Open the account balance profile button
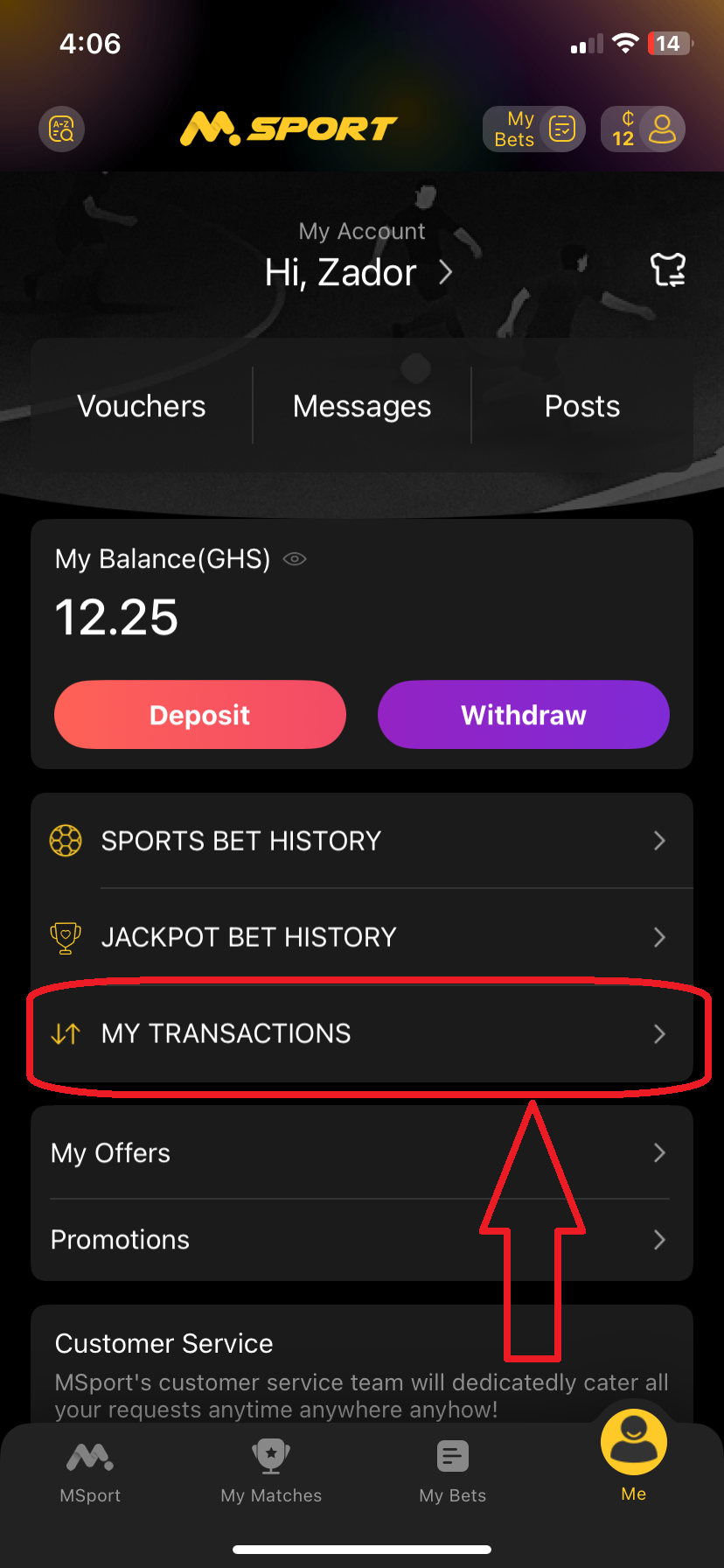 click(x=643, y=129)
